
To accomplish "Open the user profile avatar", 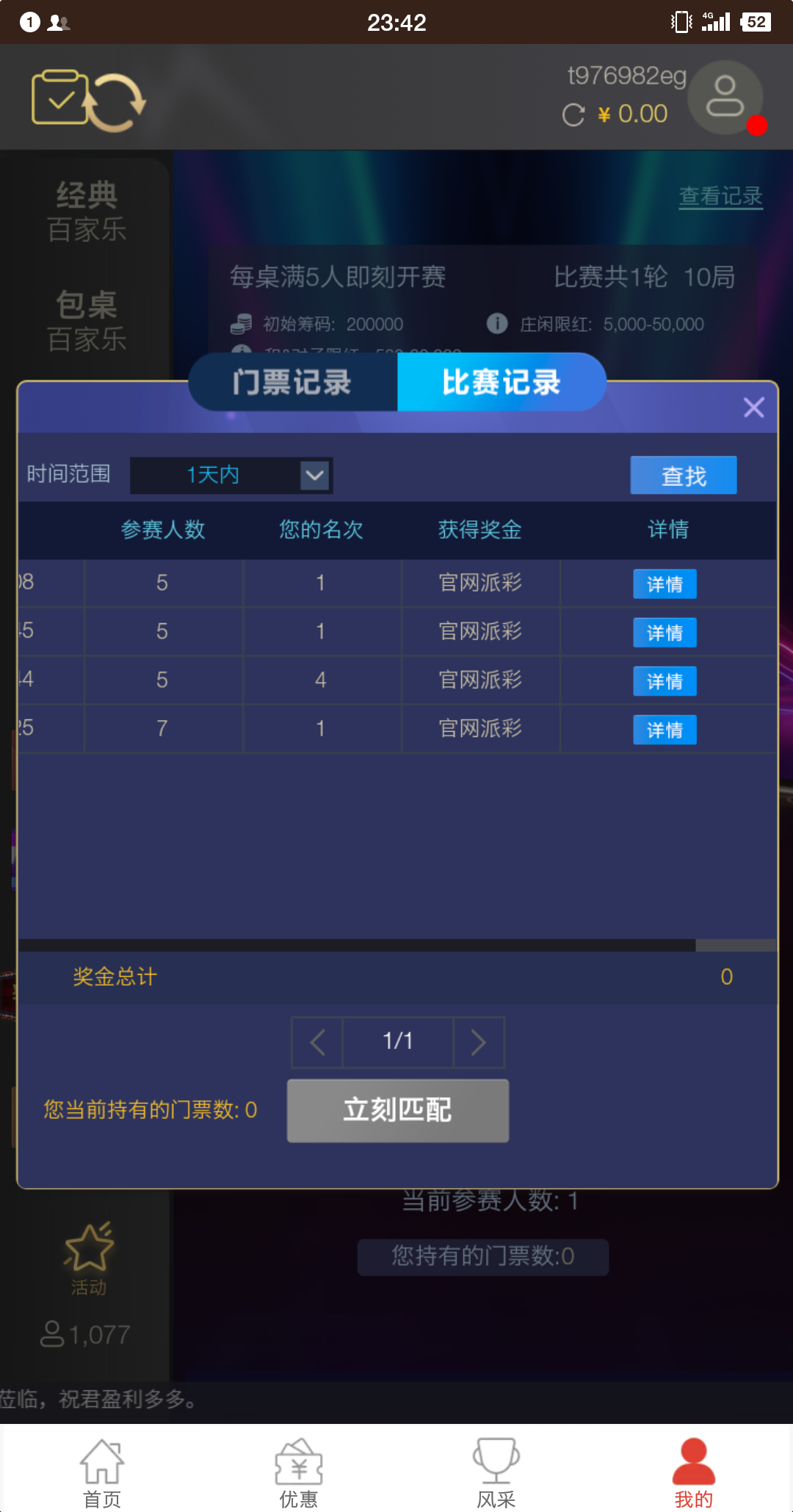I will tap(725, 97).
